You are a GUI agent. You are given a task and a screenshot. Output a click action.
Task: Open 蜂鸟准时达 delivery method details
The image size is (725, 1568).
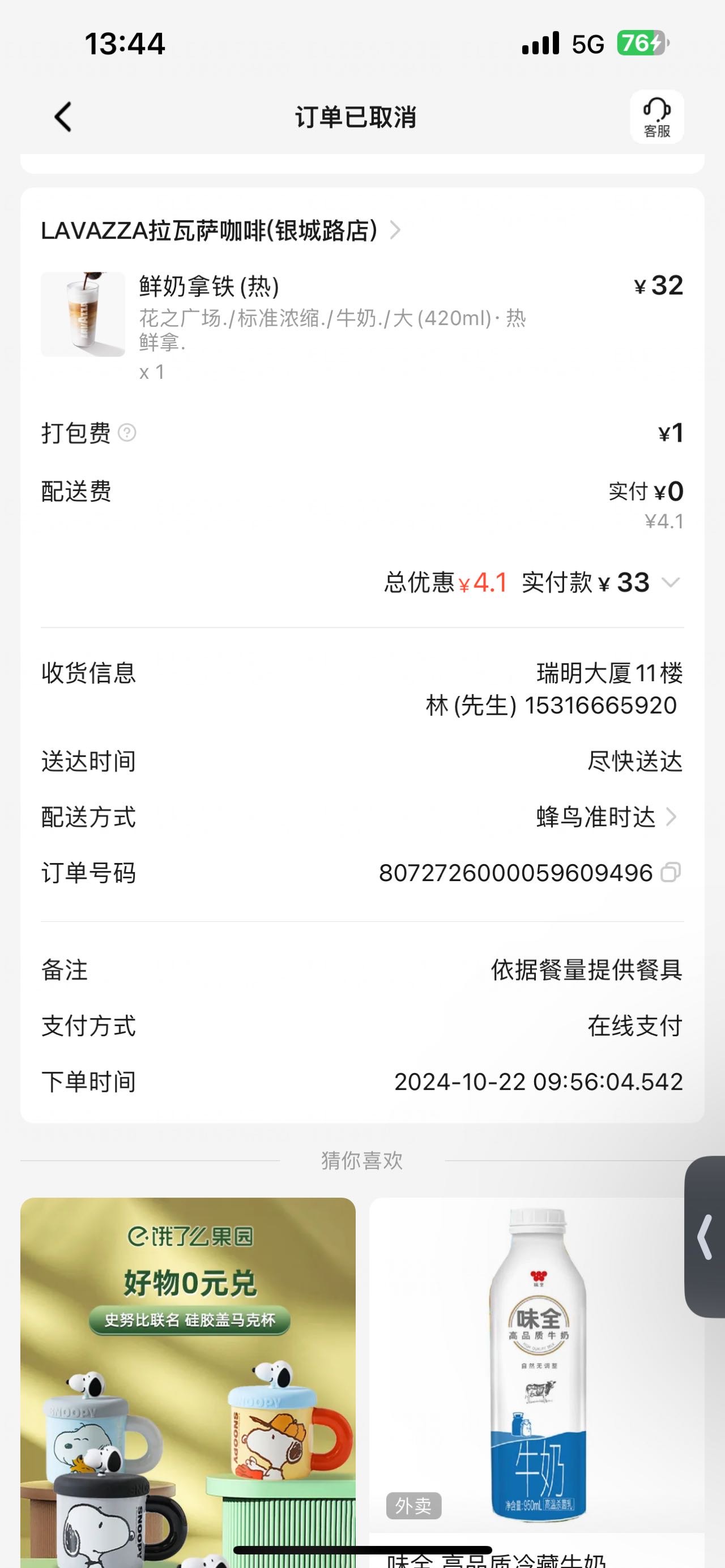coord(606,817)
